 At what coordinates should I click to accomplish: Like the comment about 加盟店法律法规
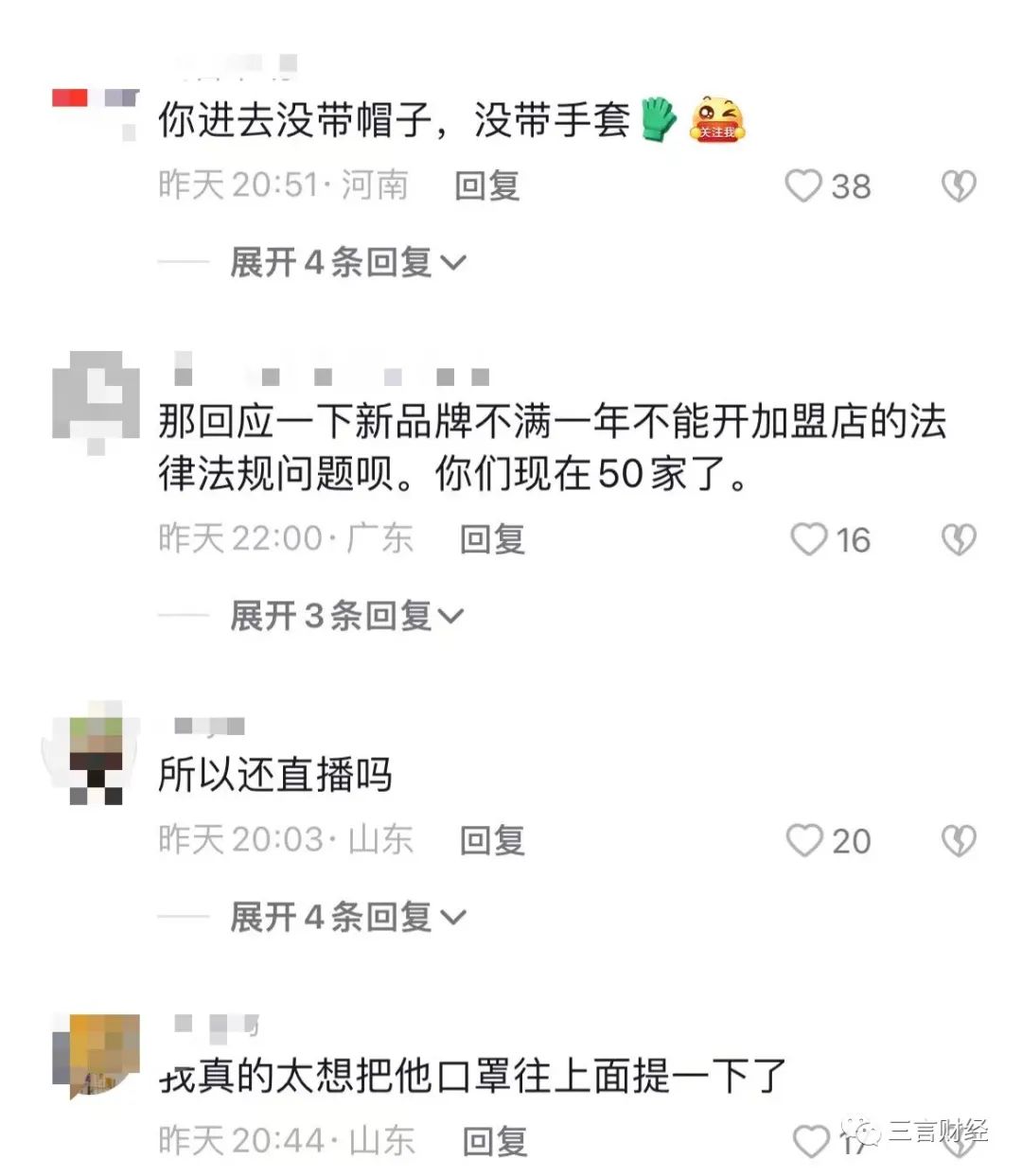coord(808,539)
